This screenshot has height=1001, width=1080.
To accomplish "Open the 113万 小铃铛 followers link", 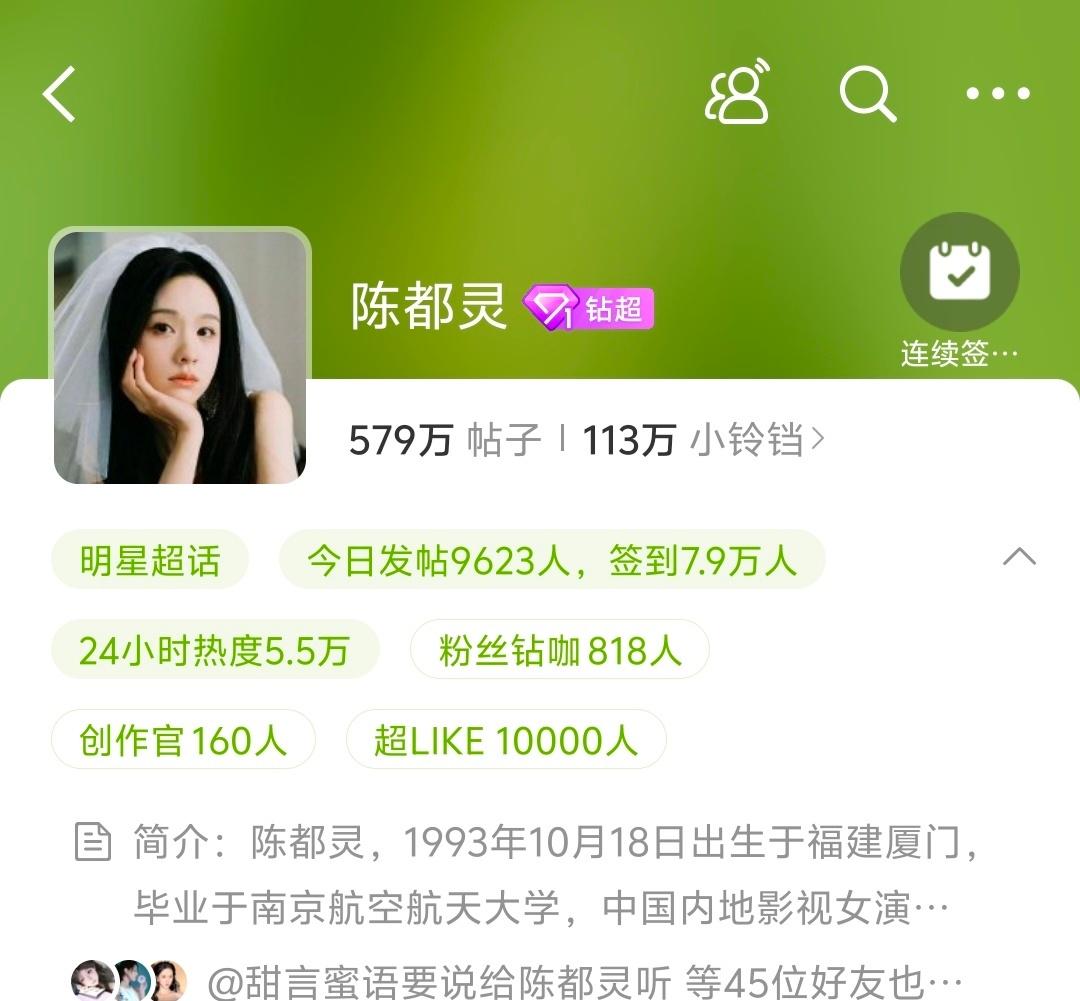I will point(704,440).
